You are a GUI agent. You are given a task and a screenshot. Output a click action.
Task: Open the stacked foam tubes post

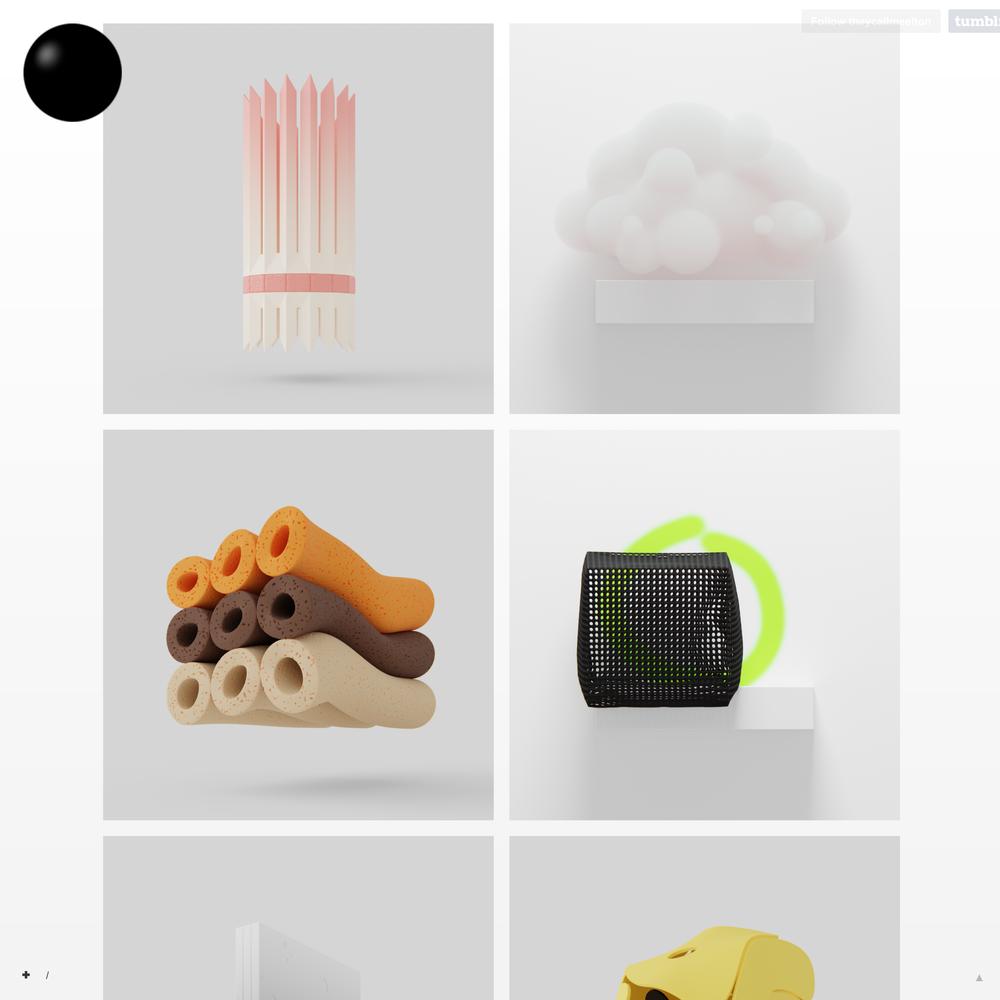click(x=298, y=624)
